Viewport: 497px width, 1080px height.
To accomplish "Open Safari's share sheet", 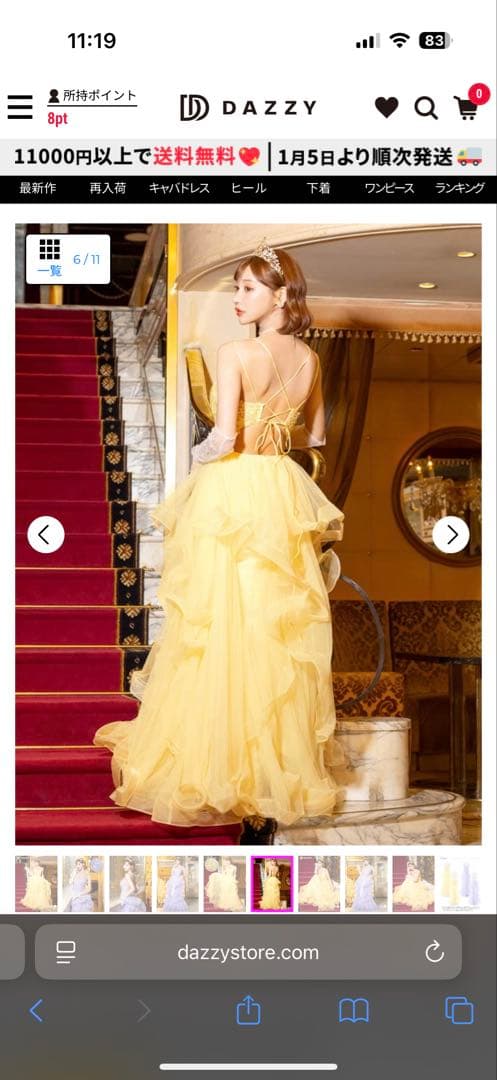I will click(x=248, y=1010).
